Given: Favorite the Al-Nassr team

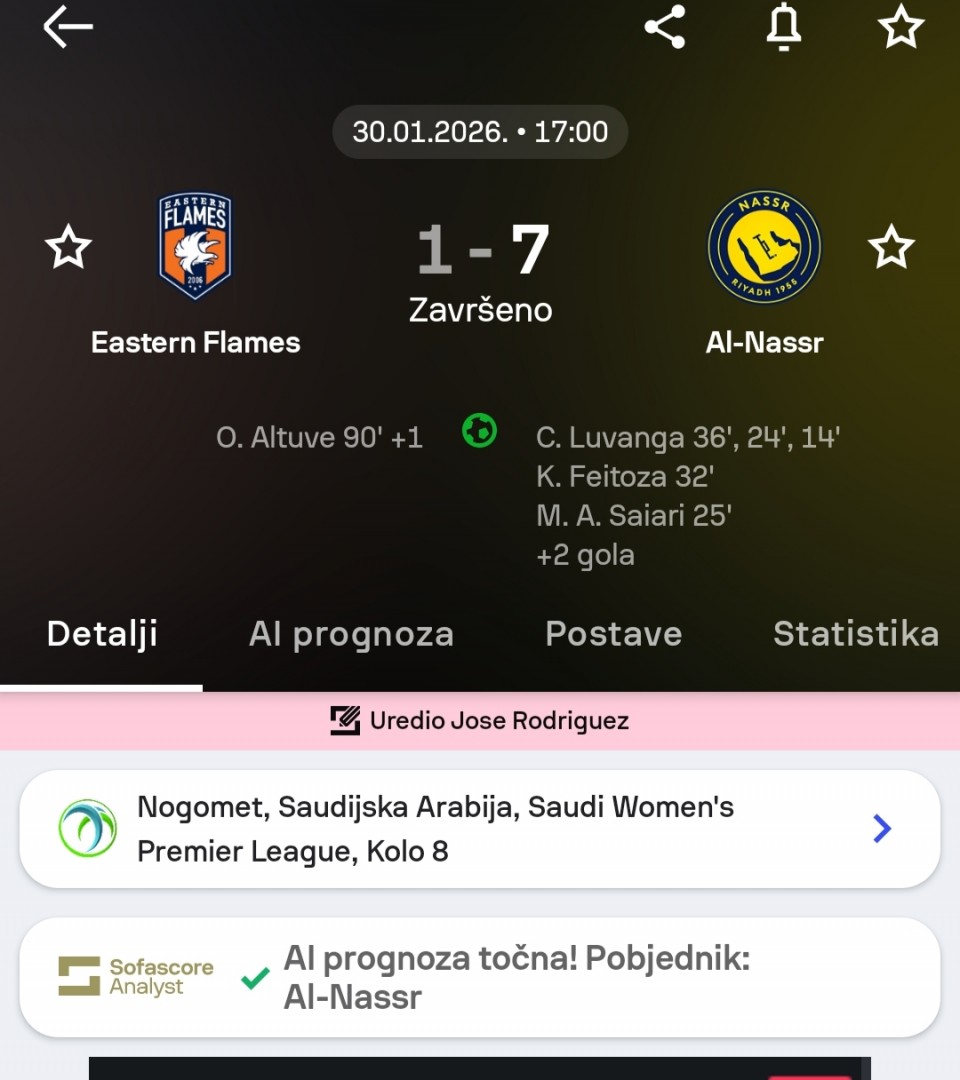Looking at the screenshot, I should (x=890, y=247).
